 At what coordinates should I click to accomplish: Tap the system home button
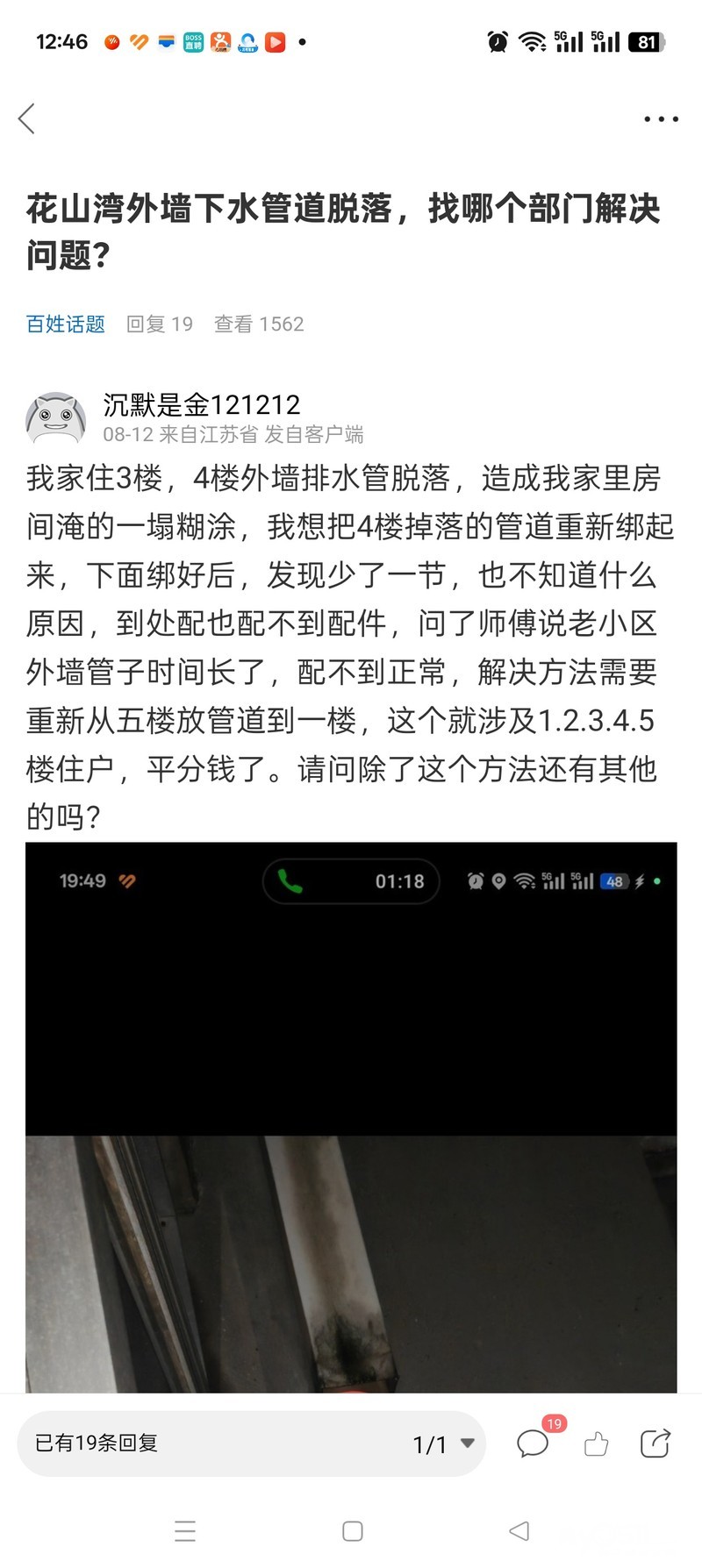(x=353, y=1531)
